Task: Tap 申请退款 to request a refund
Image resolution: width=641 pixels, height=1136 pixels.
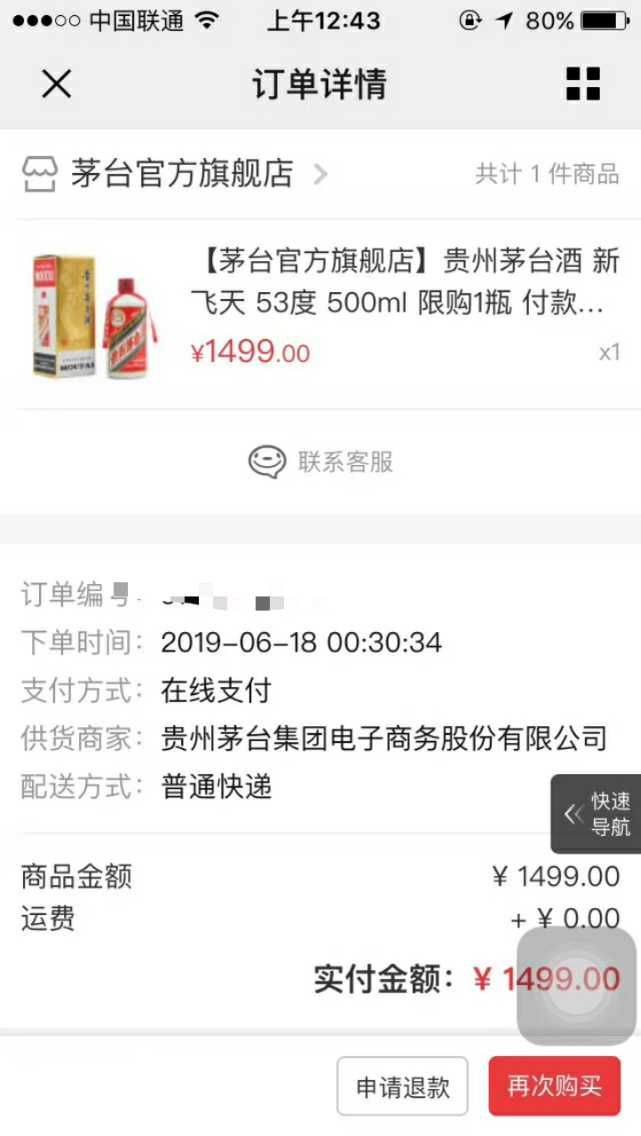Action: [x=402, y=1086]
